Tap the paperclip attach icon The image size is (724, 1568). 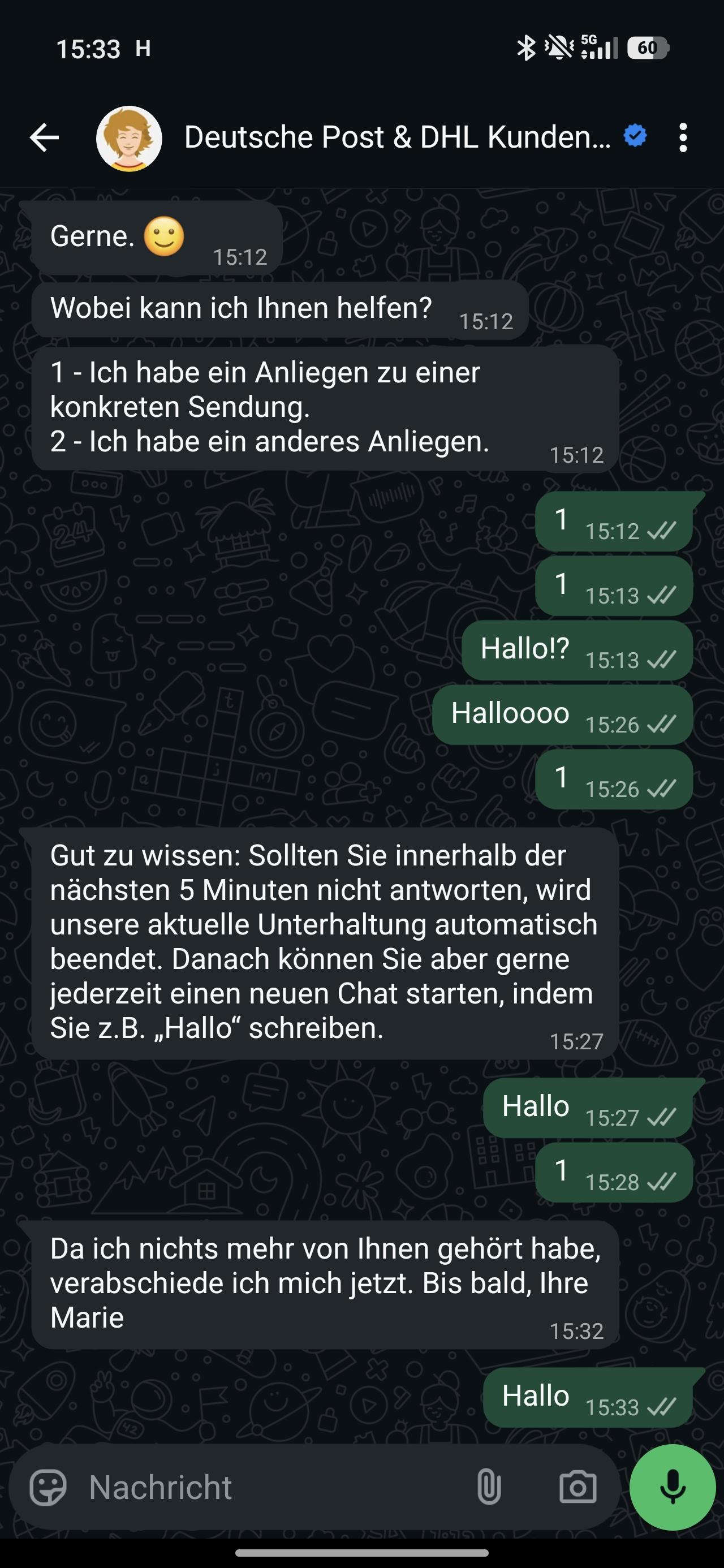[x=488, y=1488]
